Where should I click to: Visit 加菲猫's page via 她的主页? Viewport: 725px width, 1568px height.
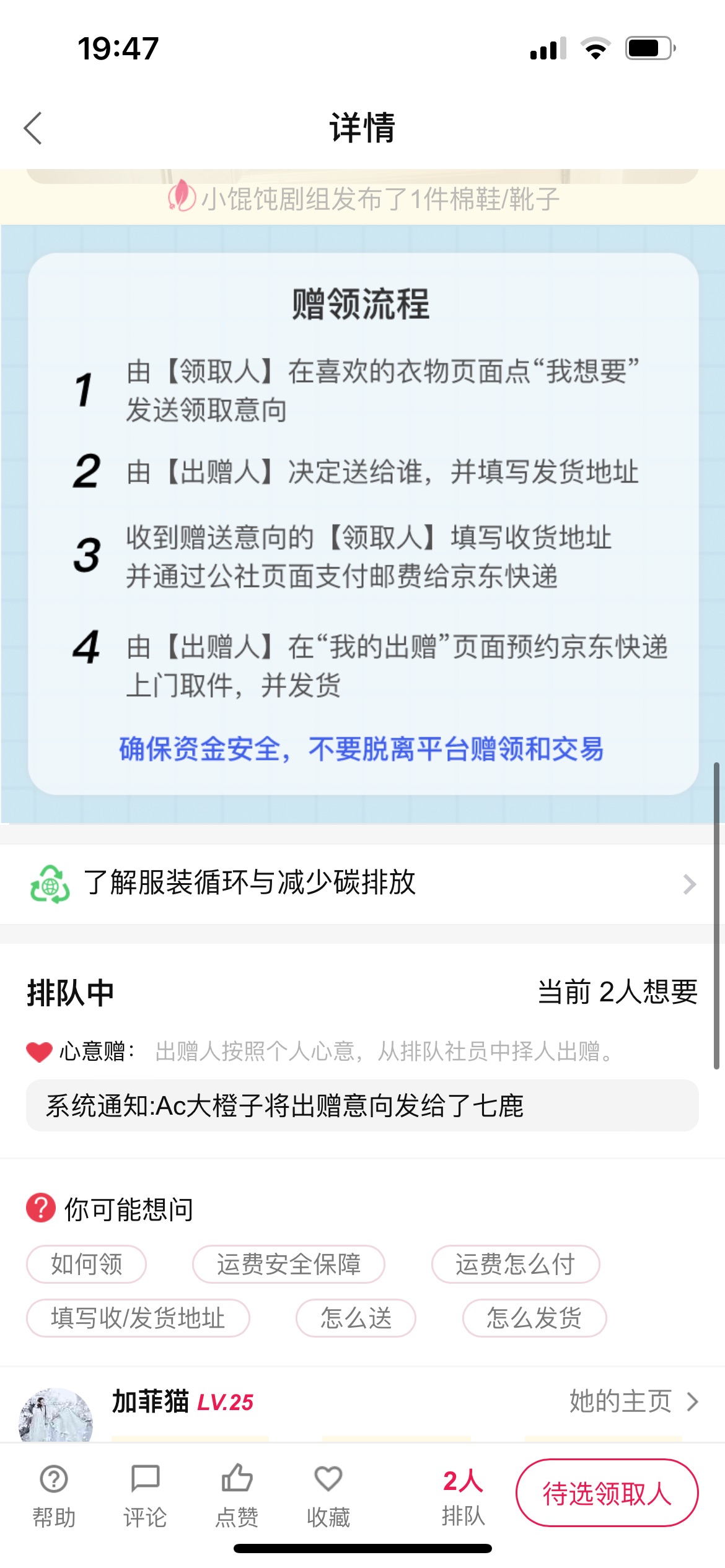click(634, 1401)
